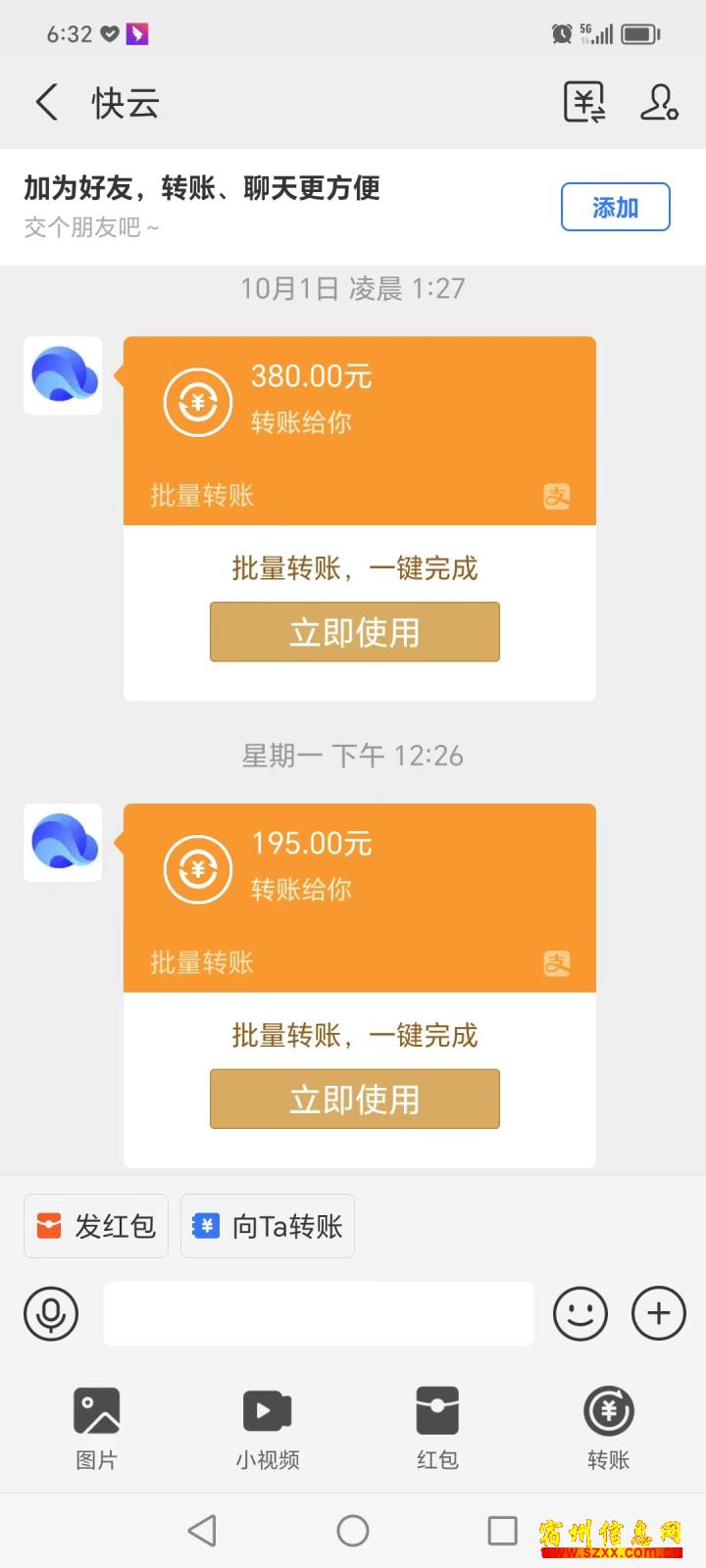Viewport: 706px width, 1568px height.
Task: Open the contact profile settings icon
Action: pos(659,102)
